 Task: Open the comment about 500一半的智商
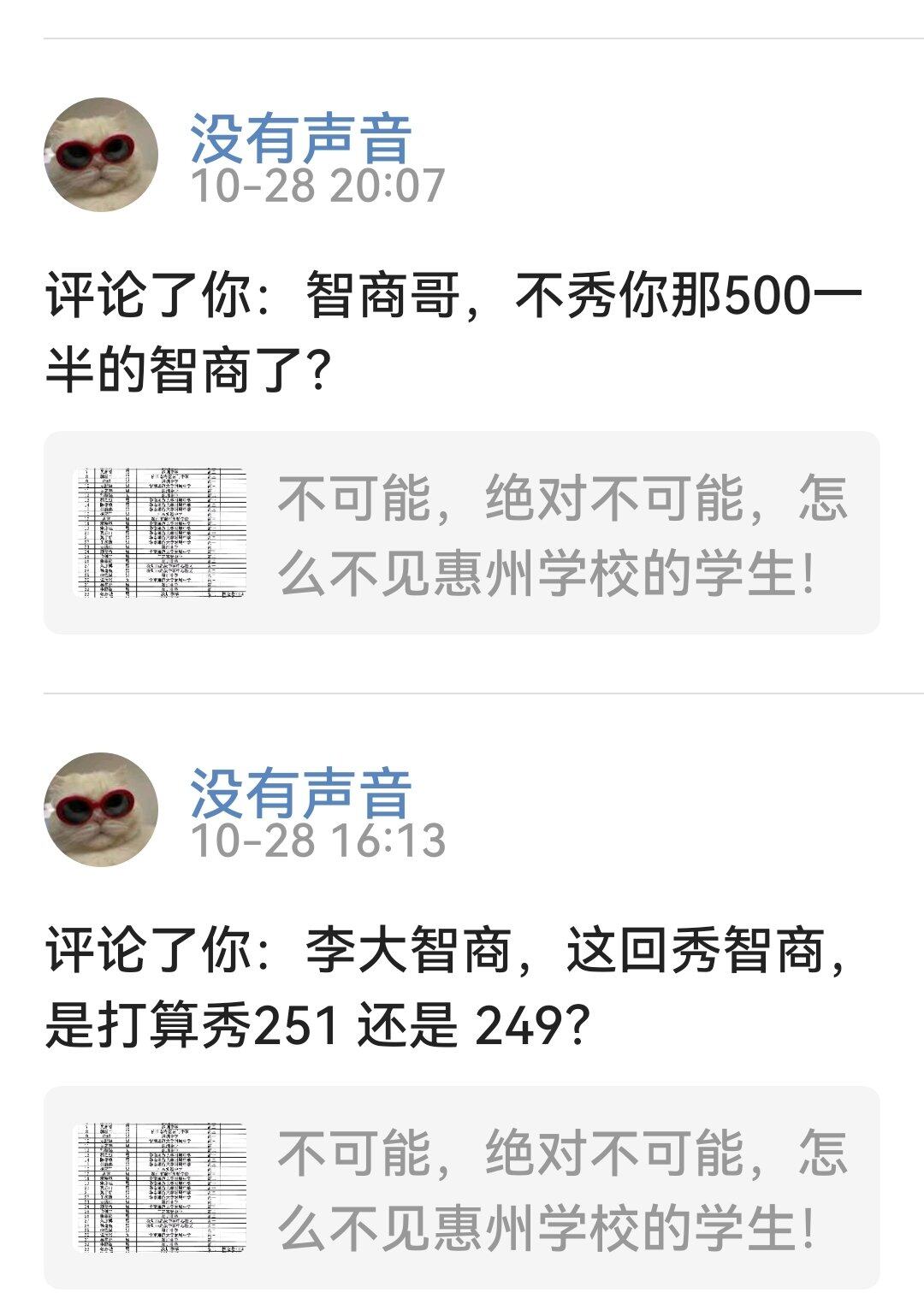(453, 333)
